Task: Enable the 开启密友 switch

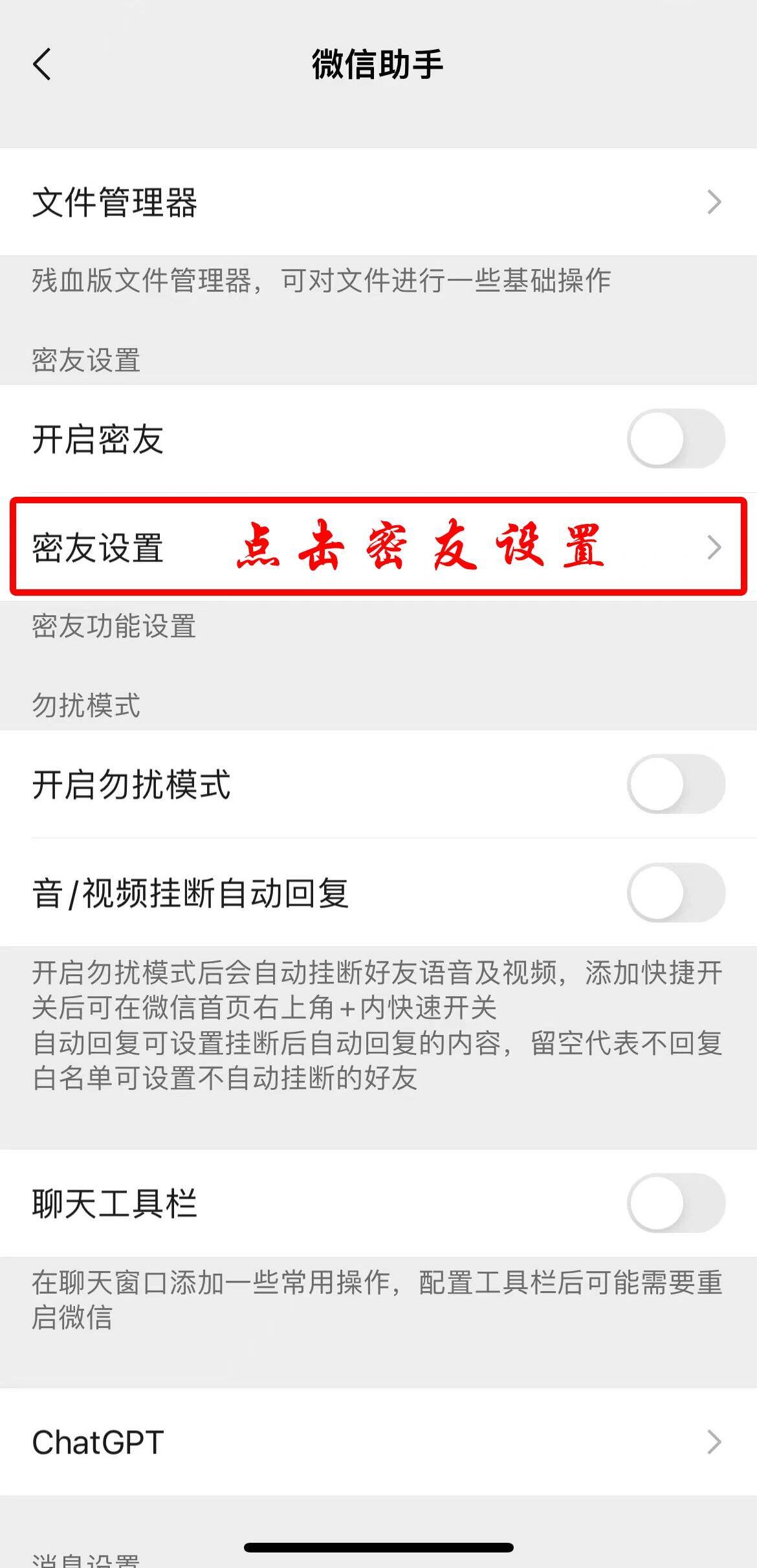Action: point(675,439)
